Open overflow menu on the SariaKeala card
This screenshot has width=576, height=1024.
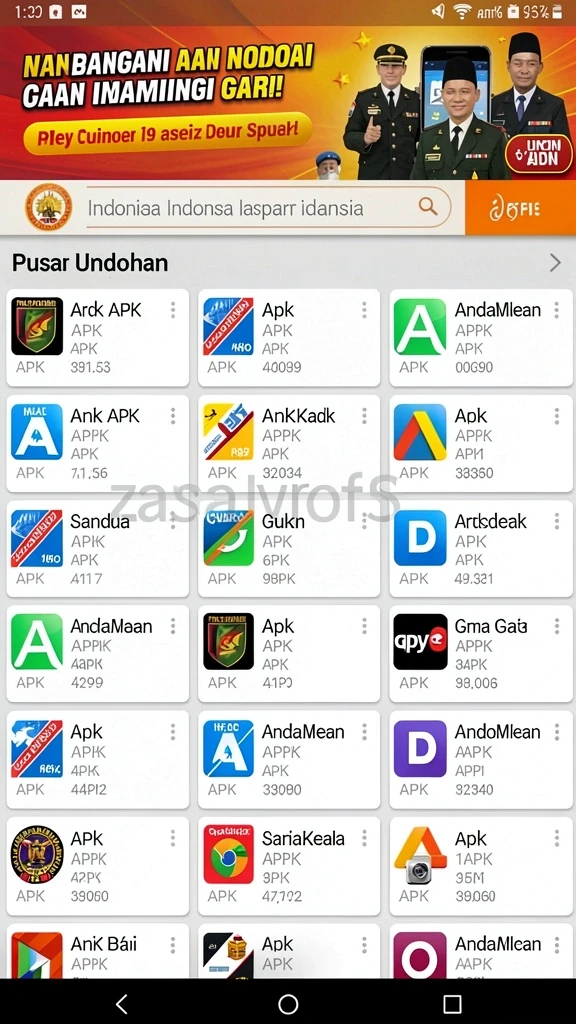click(x=364, y=838)
